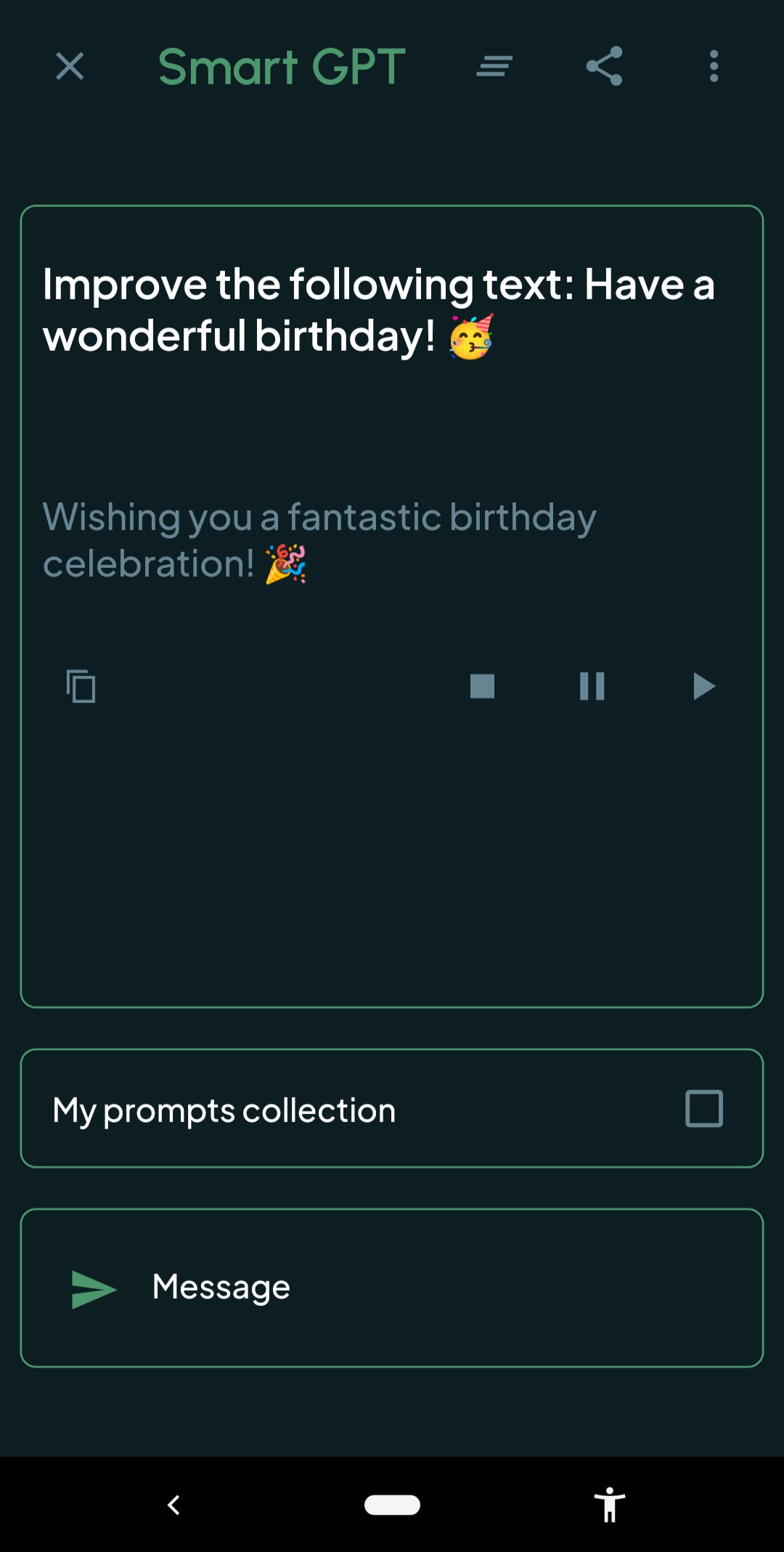Check the box next to My prompts collection

[x=703, y=1109]
